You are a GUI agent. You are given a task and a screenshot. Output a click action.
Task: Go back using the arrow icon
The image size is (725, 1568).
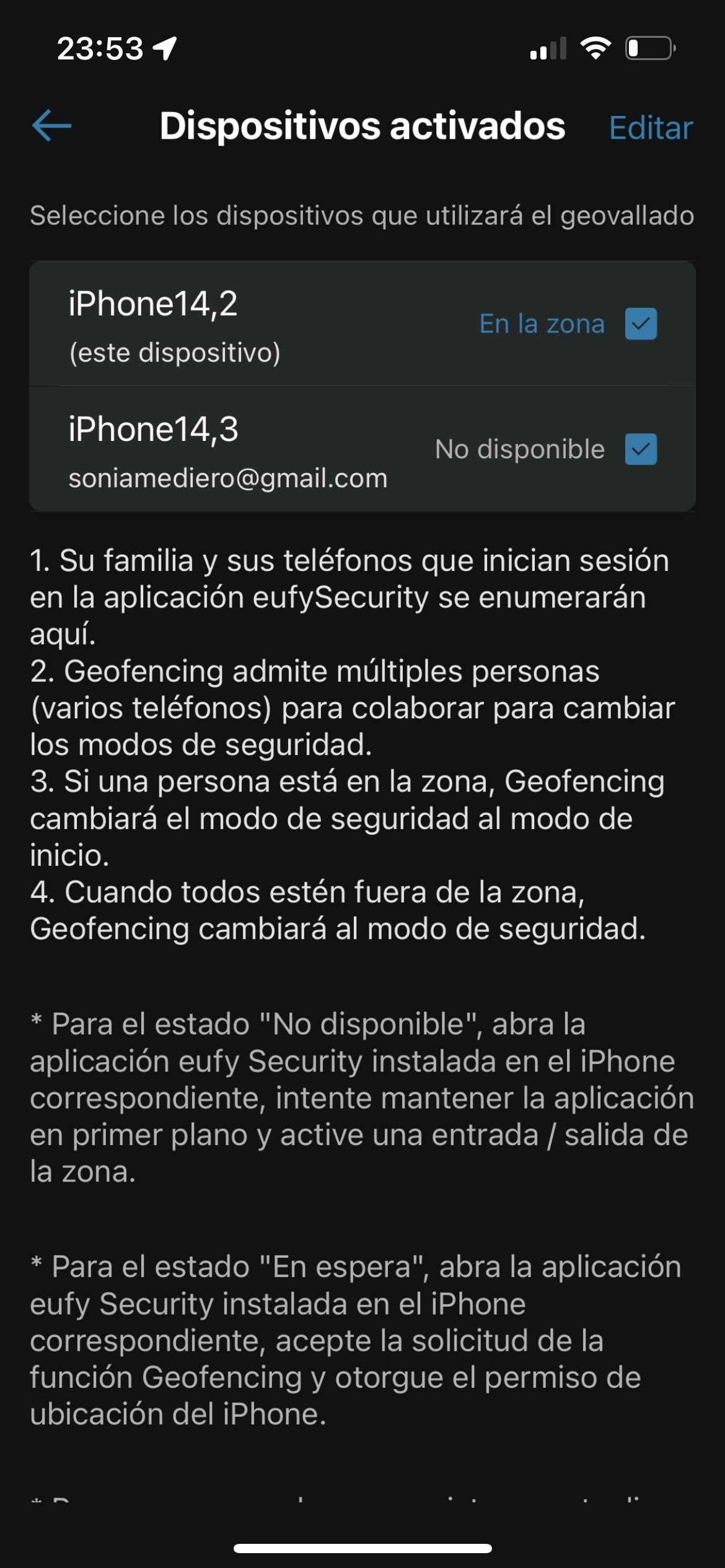click(52, 126)
